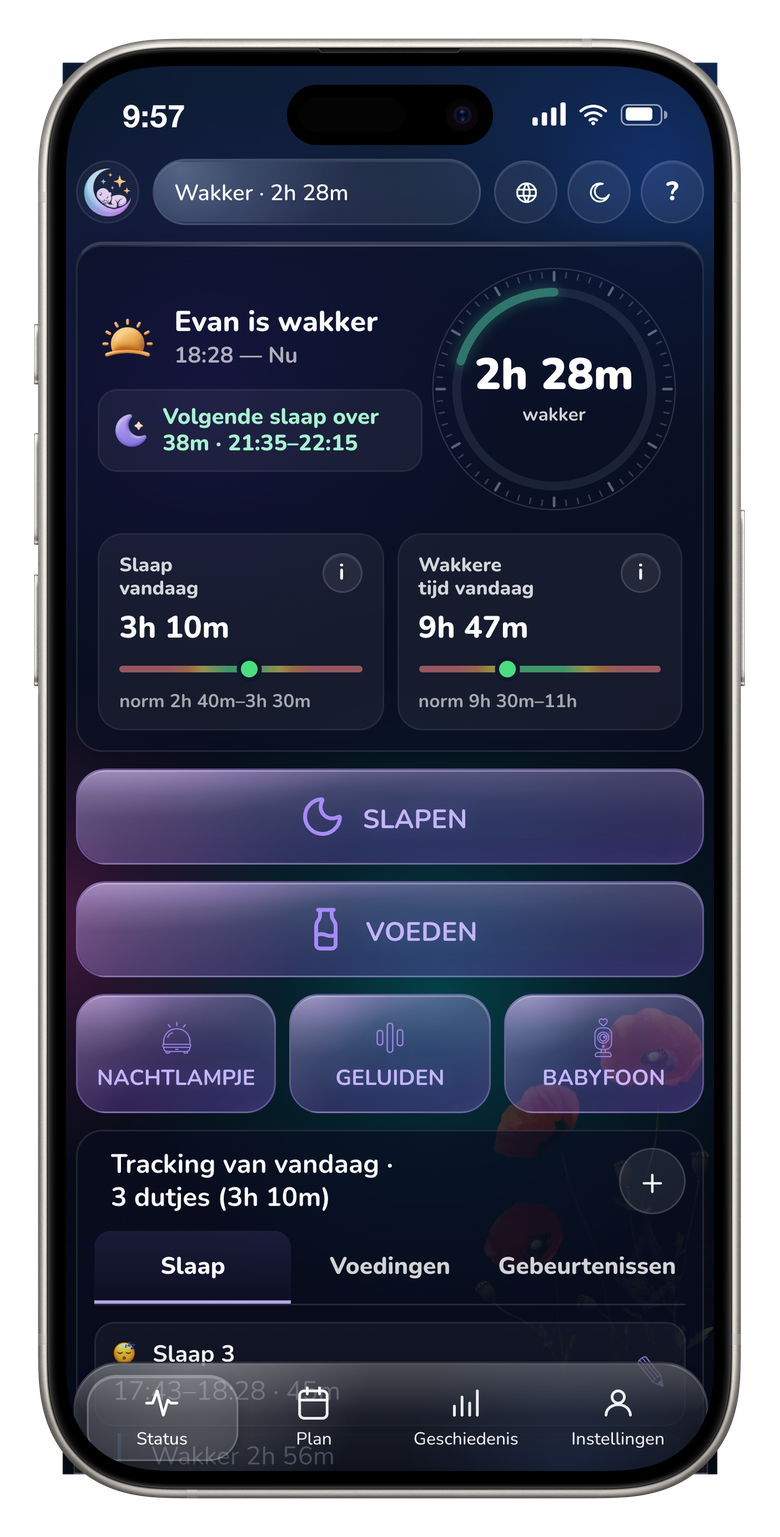Go to the Plan tab
Image resolution: width=780 pixels, height=1537 pixels.
pyautogui.click(x=314, y=1416)
